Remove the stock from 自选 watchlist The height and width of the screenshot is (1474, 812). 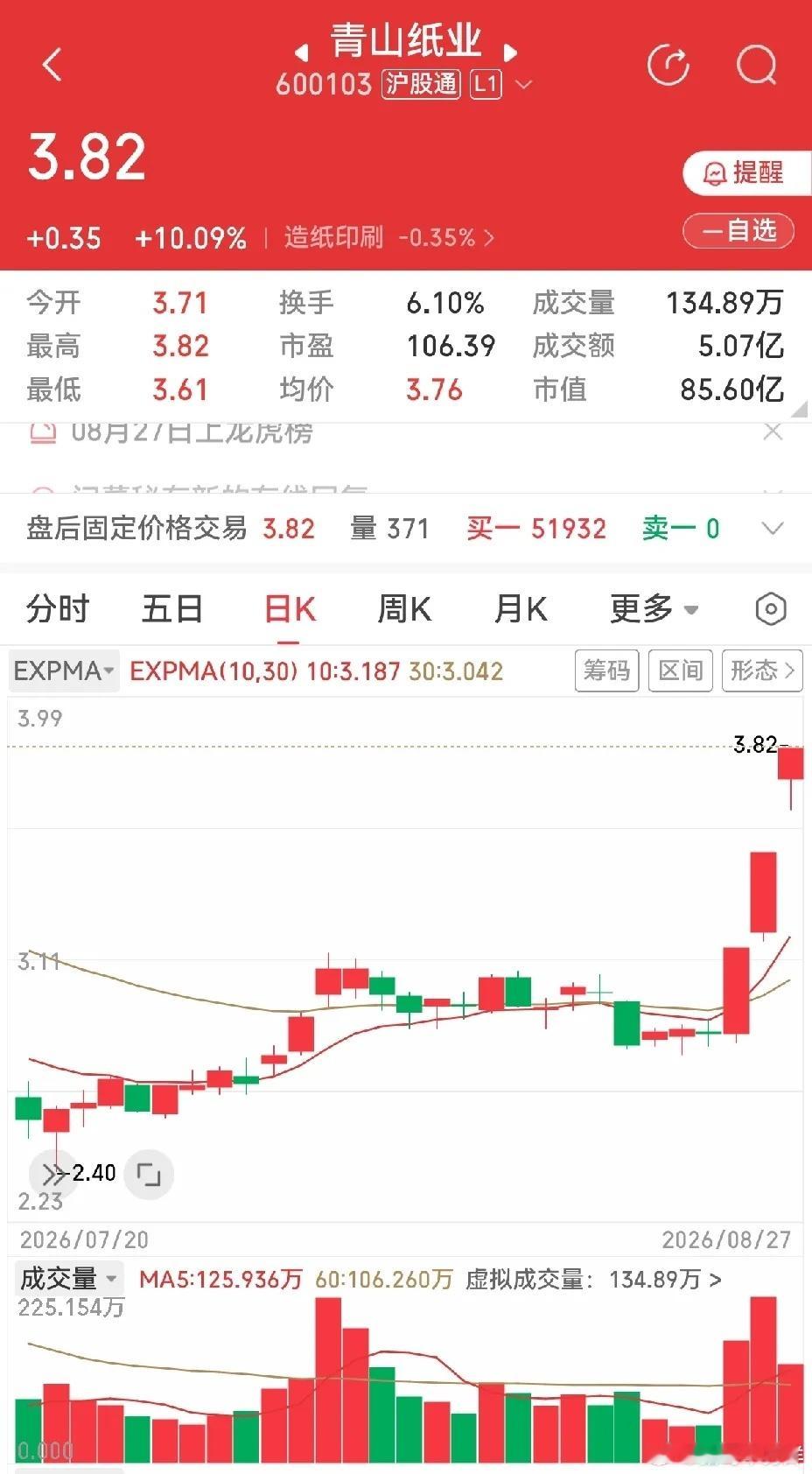738,231
